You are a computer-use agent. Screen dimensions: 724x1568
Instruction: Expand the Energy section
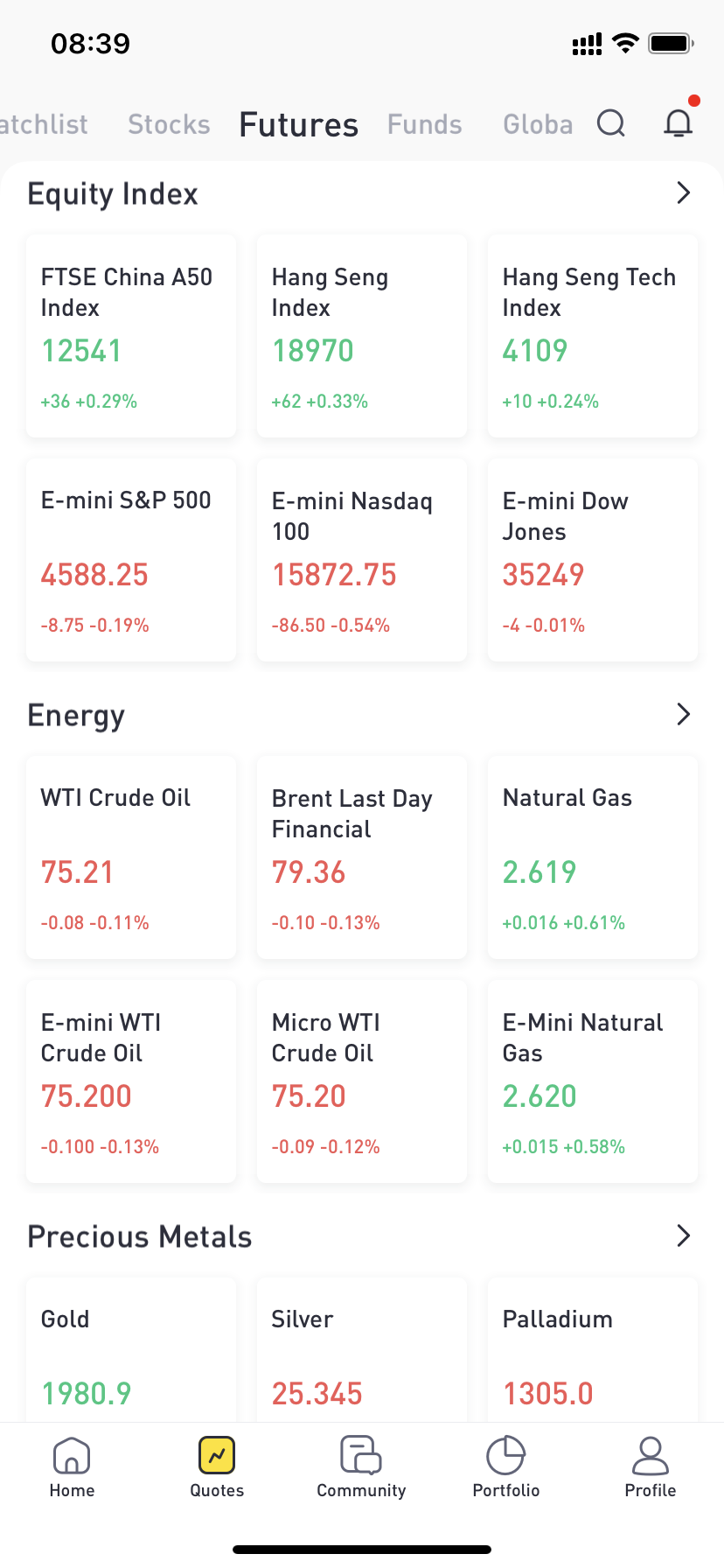coord(684,715)
